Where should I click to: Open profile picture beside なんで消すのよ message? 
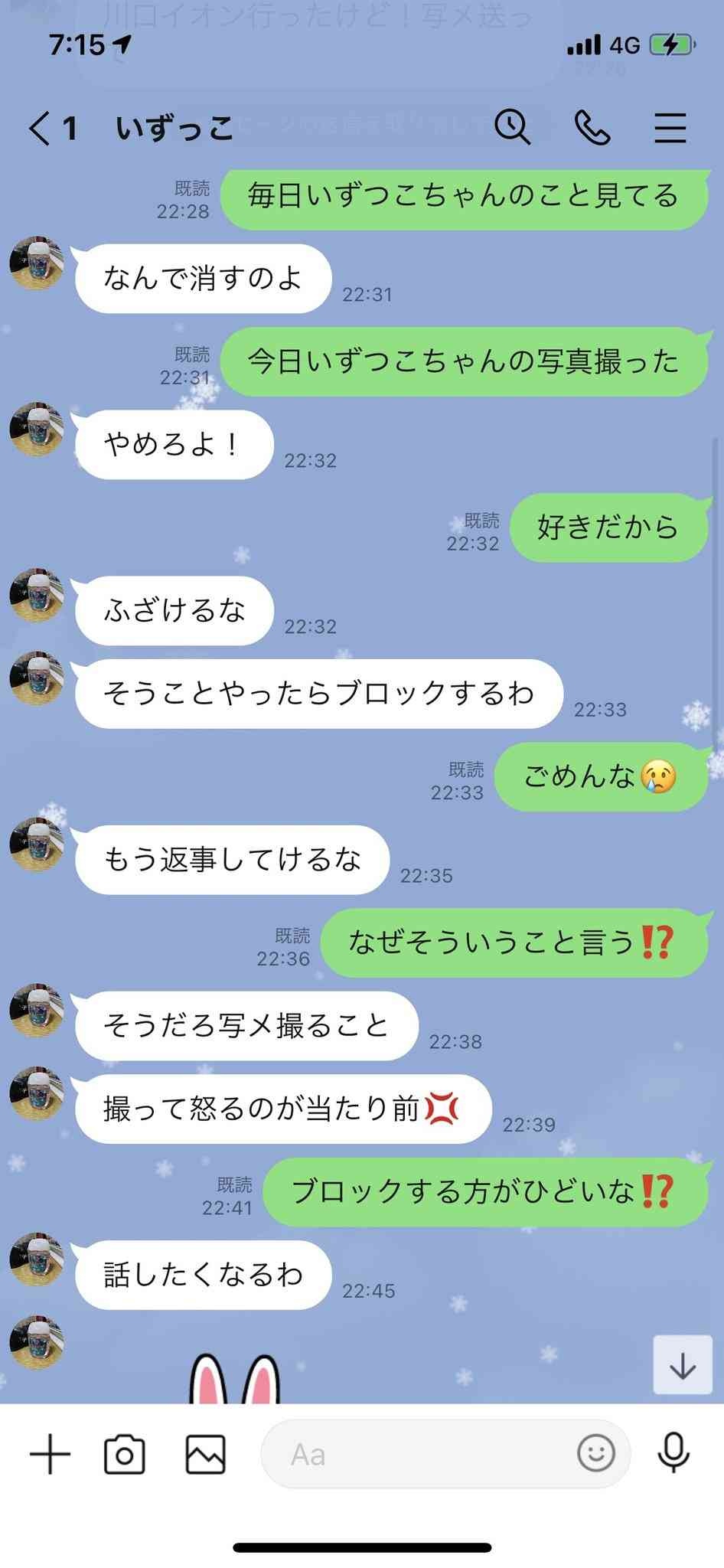click(37, 264)
